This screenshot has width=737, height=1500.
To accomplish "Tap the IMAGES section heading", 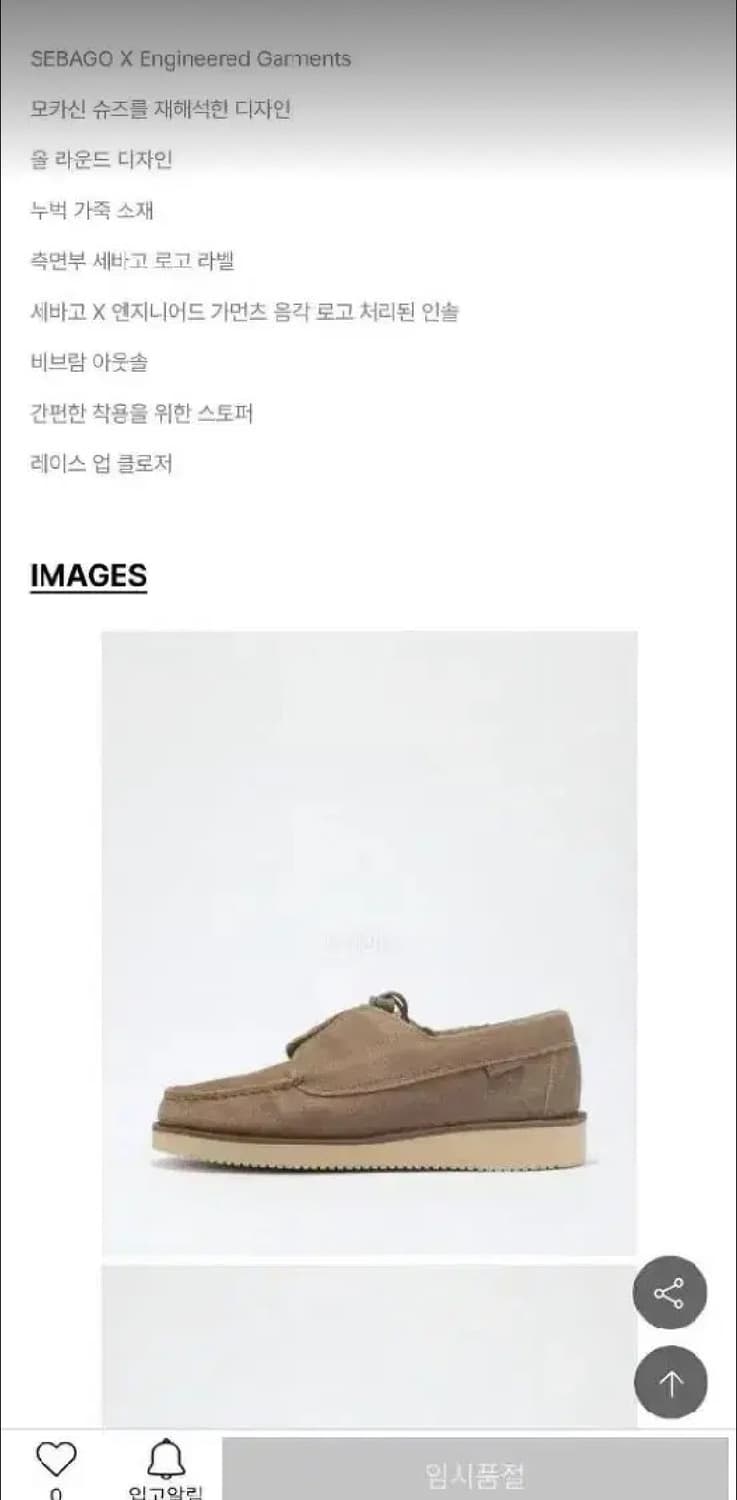I will tap(88, 574).
